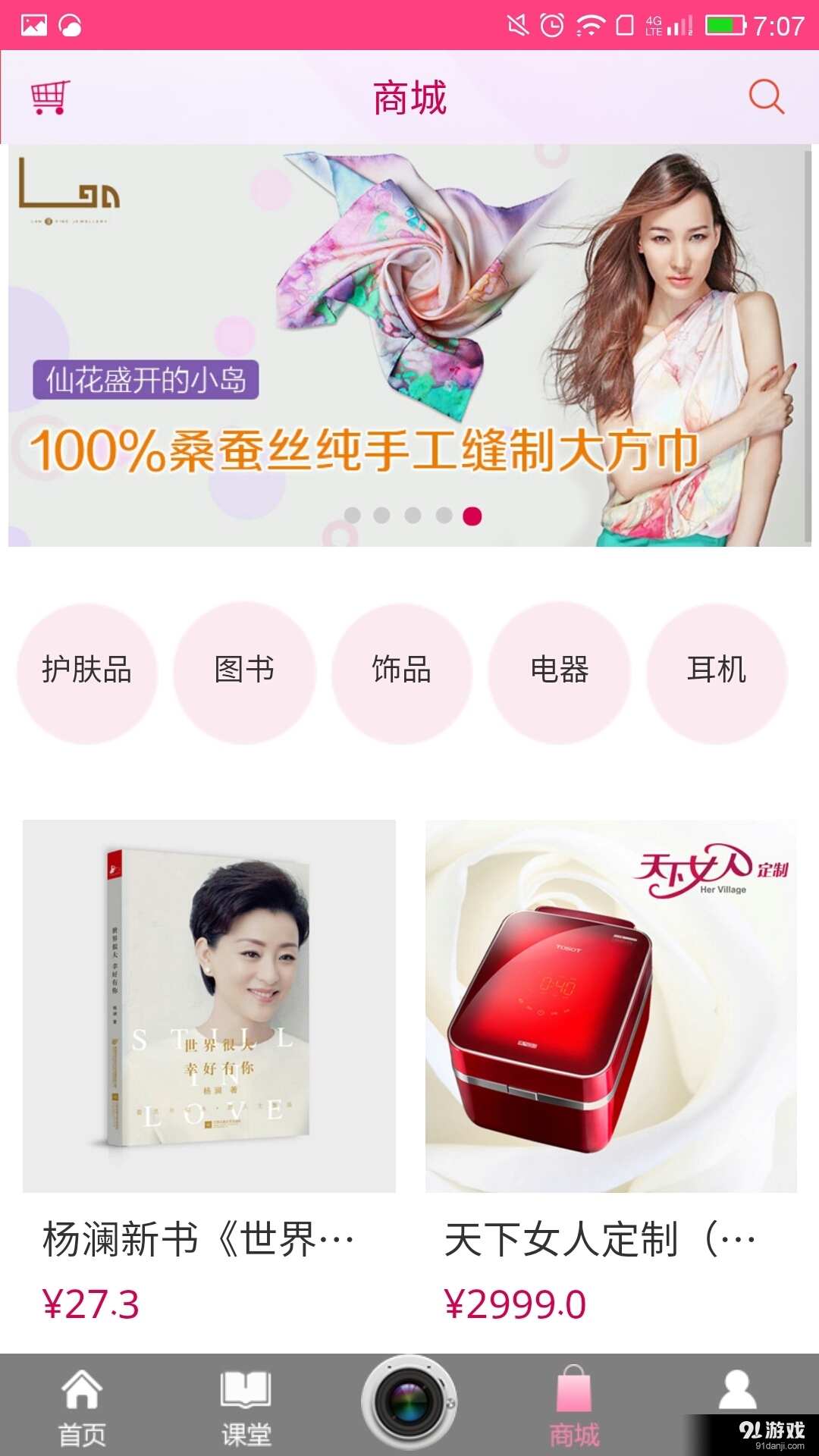Tap the search magnifier icon
Screen dimensions: 819x1456
768,96
